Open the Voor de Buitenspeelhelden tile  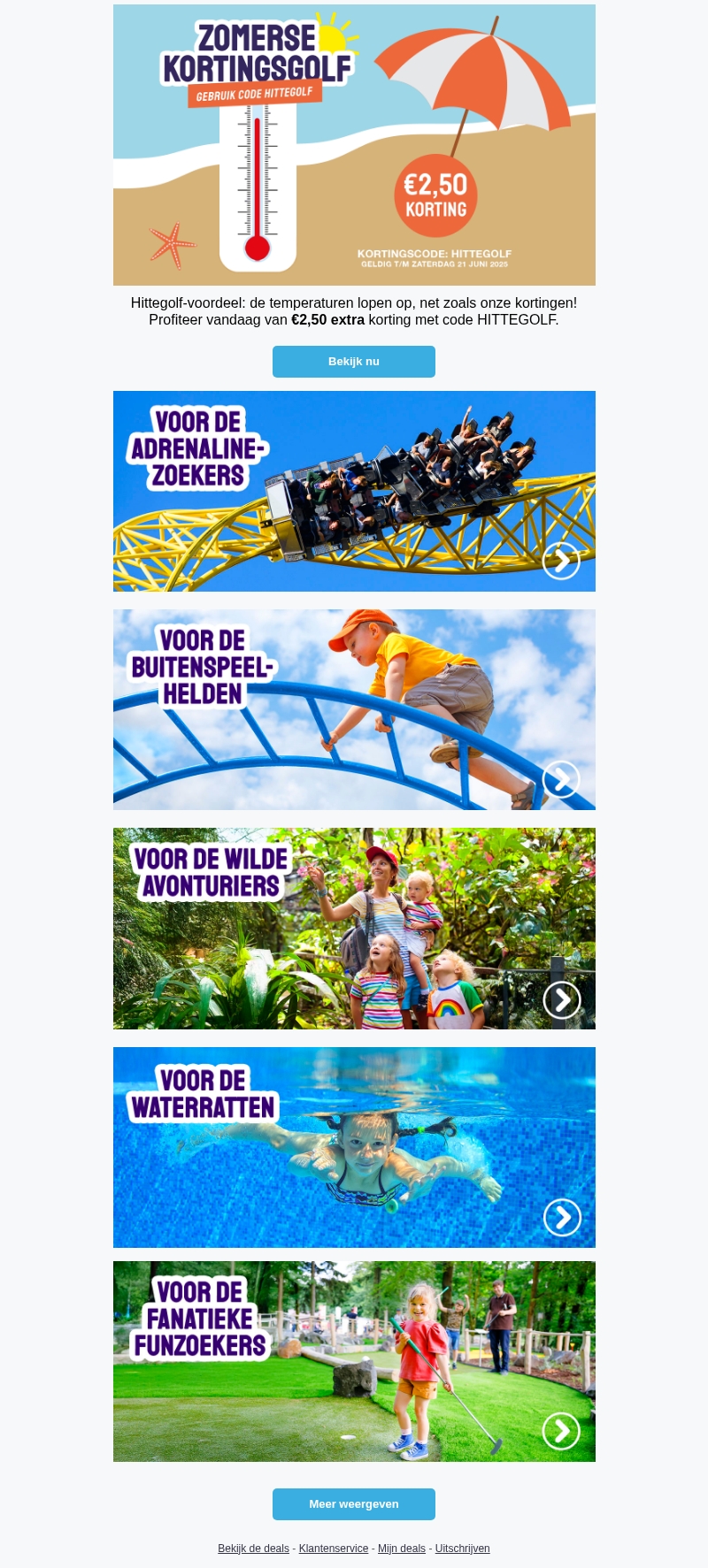tap(354, 709)
